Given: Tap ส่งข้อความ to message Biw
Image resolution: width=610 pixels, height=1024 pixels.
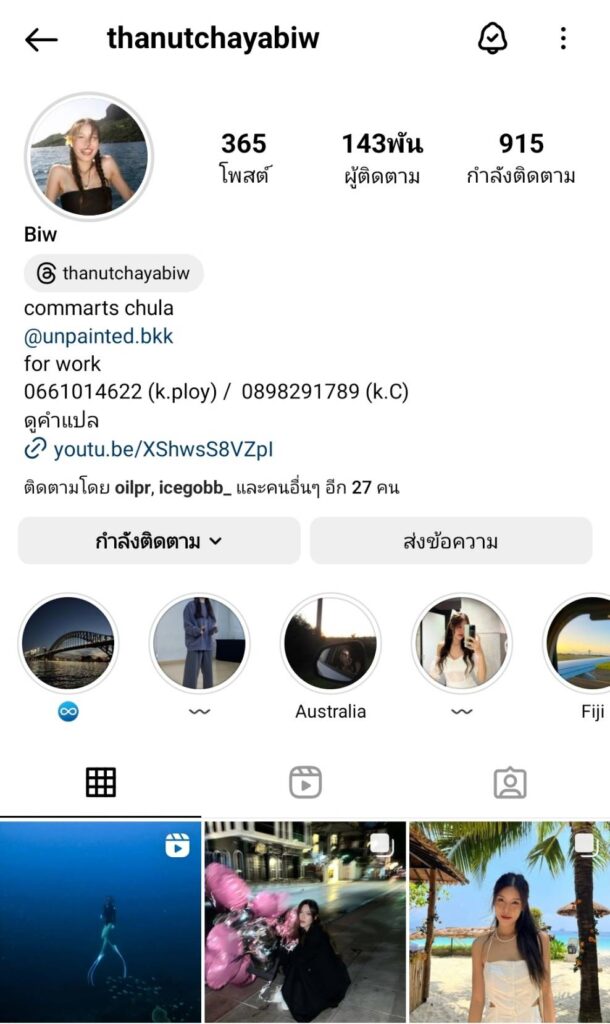Looking at the screenshot, I should click(450, 541).
